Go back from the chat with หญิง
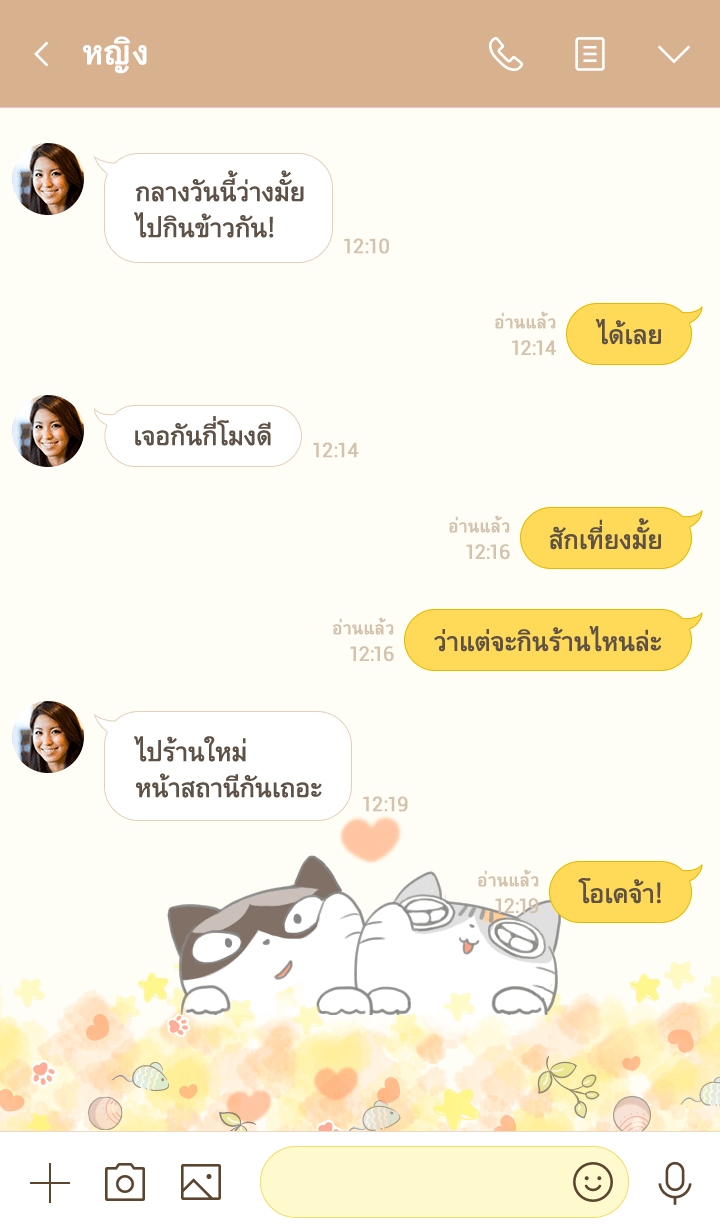 tap(41, 54)
